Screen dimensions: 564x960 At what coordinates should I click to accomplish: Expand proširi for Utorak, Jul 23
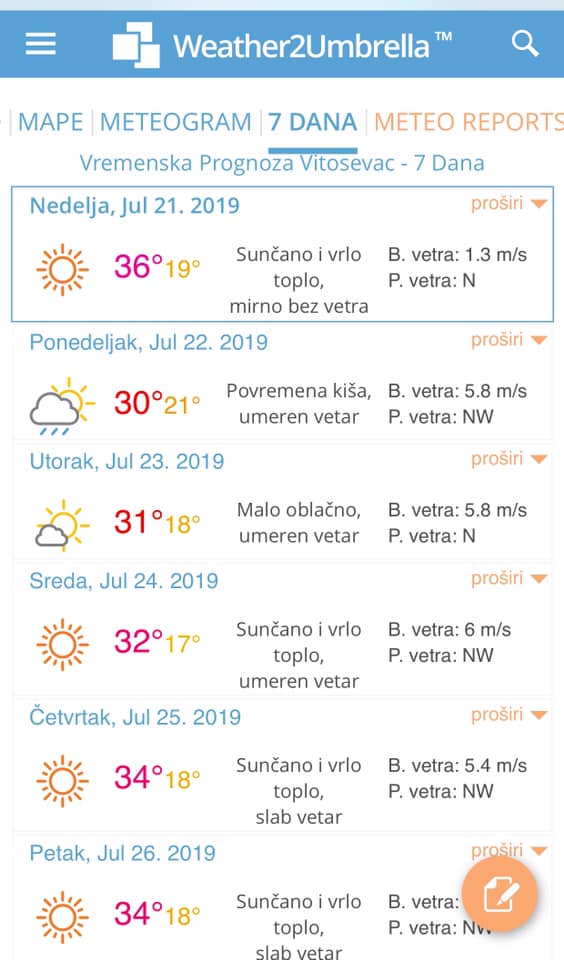508,459
